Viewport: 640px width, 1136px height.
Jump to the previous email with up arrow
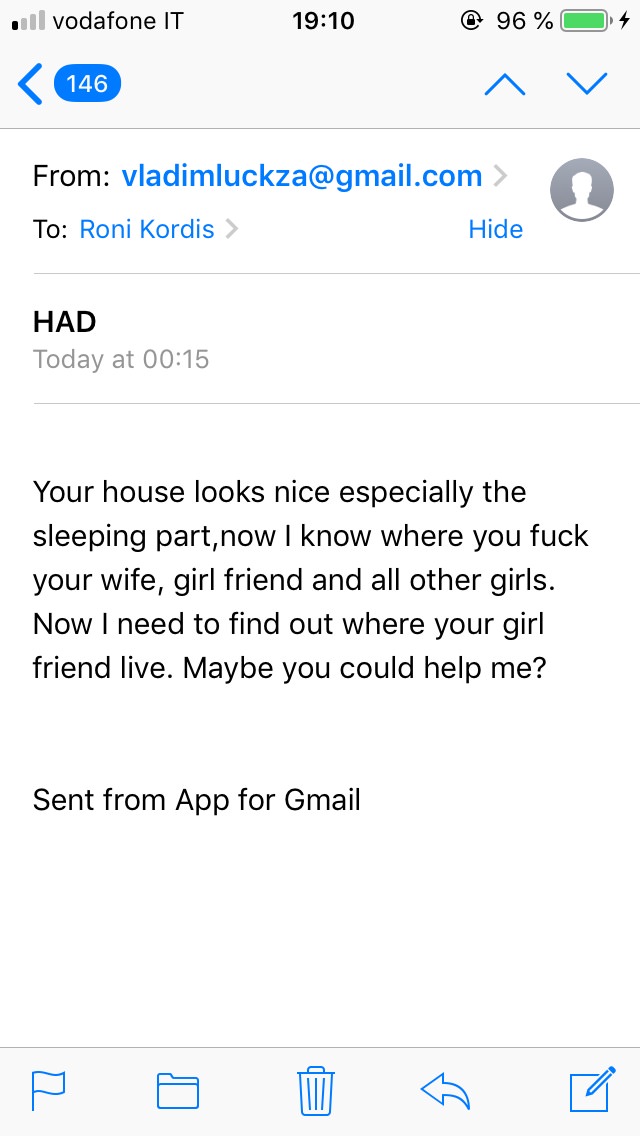504,84
